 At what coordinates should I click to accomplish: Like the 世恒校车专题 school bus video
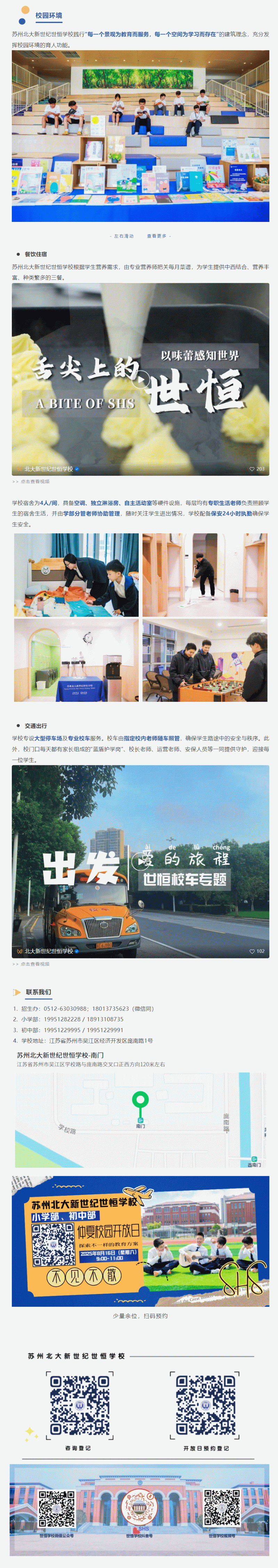click(257, 951)
